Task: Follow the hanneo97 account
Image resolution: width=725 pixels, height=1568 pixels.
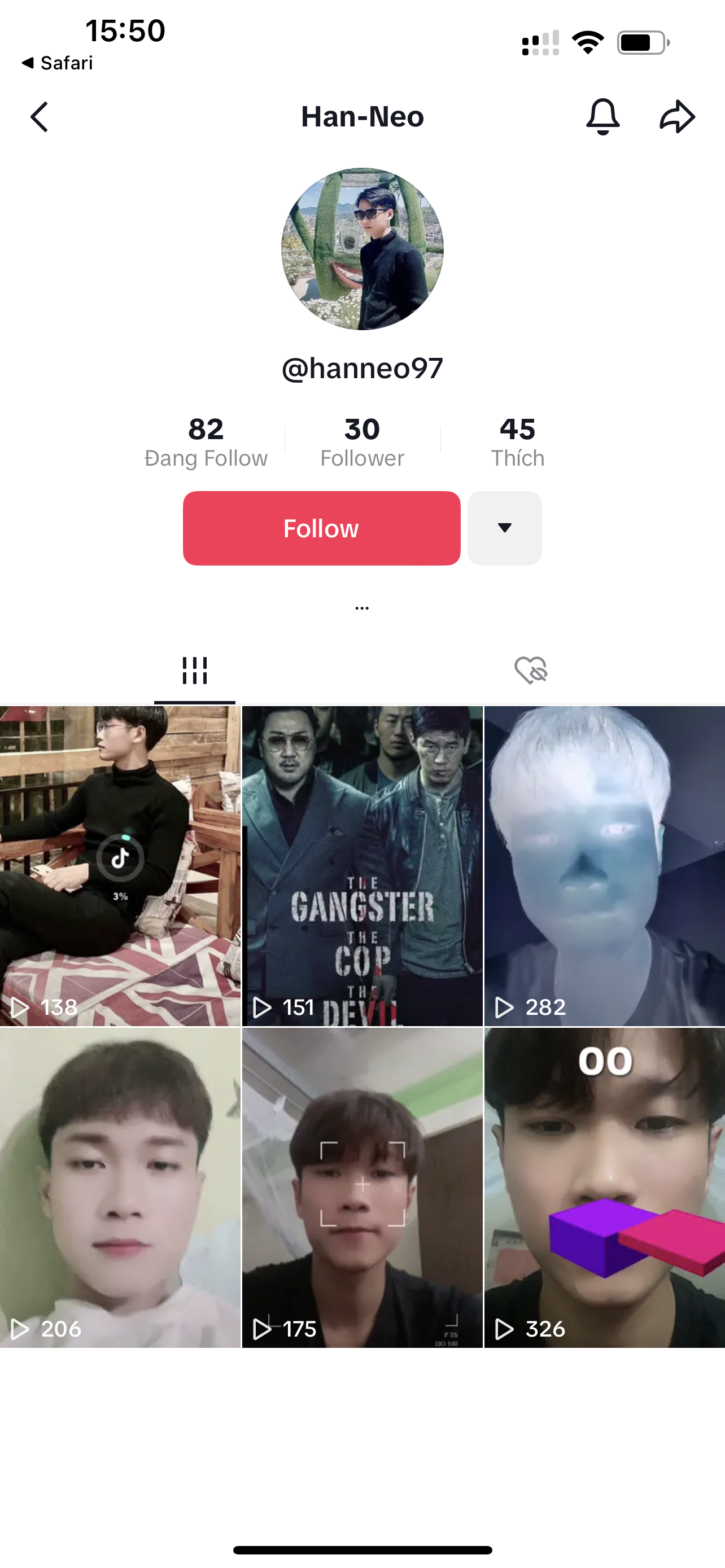Action: pyautogui.click(x=321, y=528)
